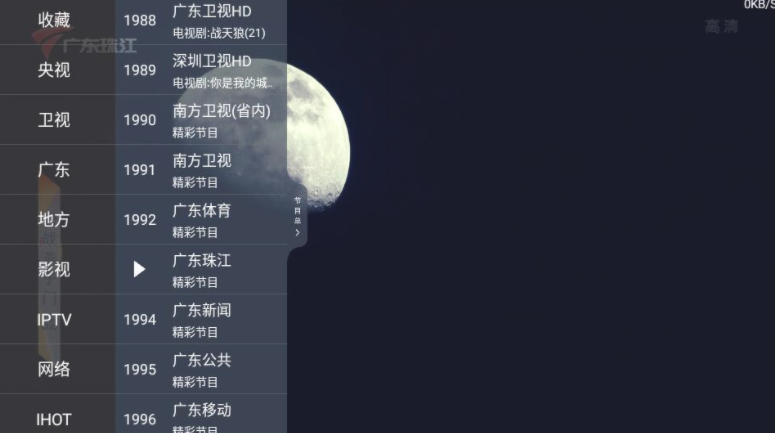Open the 影视 category

pyautogui.click(x=54, y=270)
